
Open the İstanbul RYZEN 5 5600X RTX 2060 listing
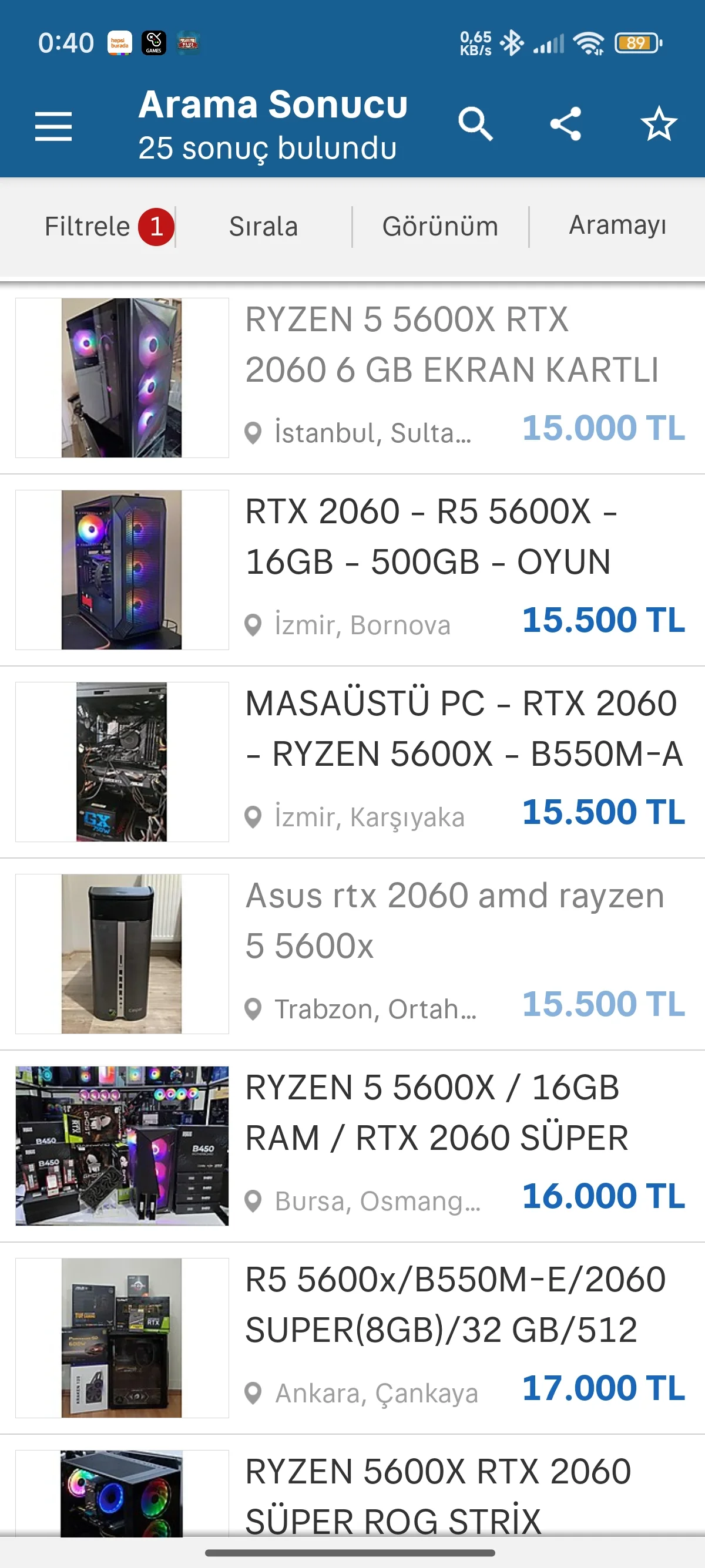[451, 345]
